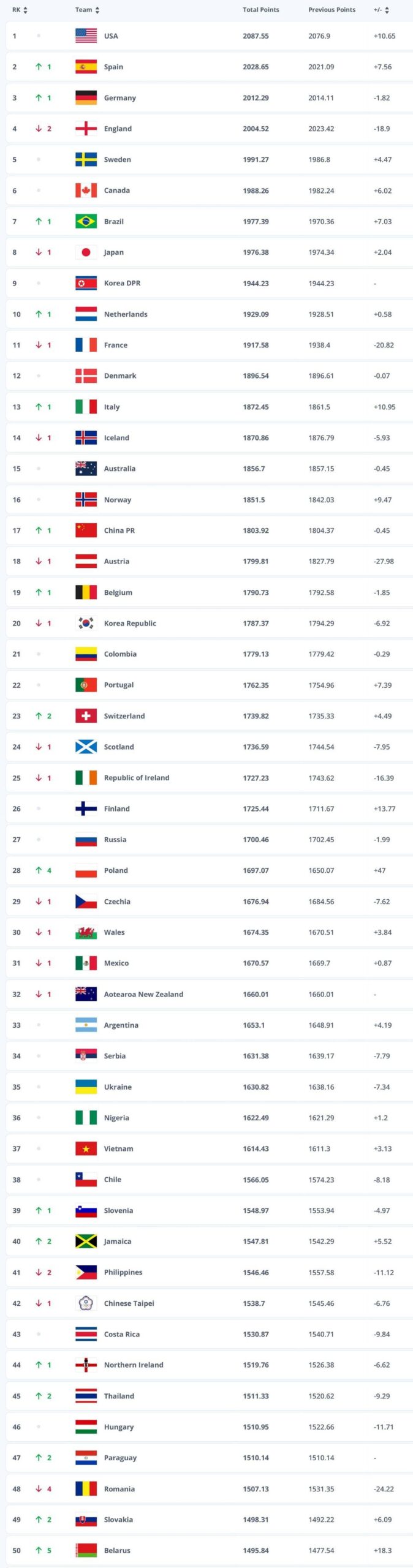
Task: Open the Republic of Ireland row
Action: point(136,778)
